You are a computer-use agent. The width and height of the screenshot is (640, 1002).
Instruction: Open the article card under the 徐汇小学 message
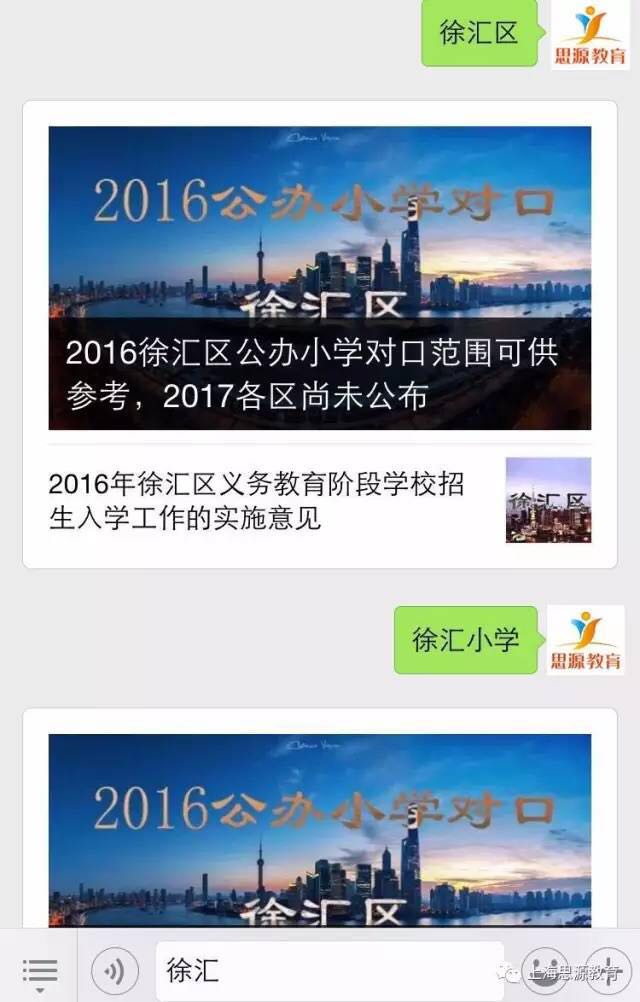(x=319, y=828)
